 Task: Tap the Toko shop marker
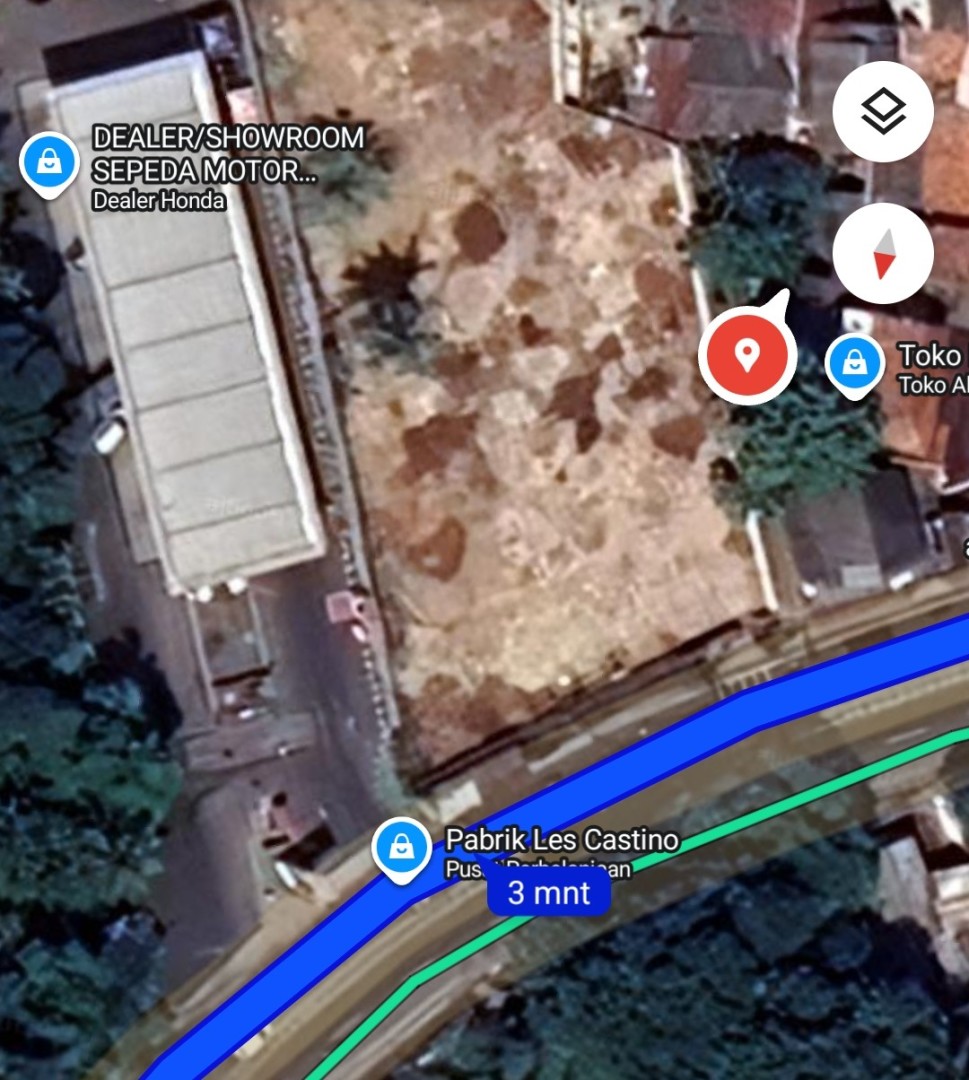point(855,364)
